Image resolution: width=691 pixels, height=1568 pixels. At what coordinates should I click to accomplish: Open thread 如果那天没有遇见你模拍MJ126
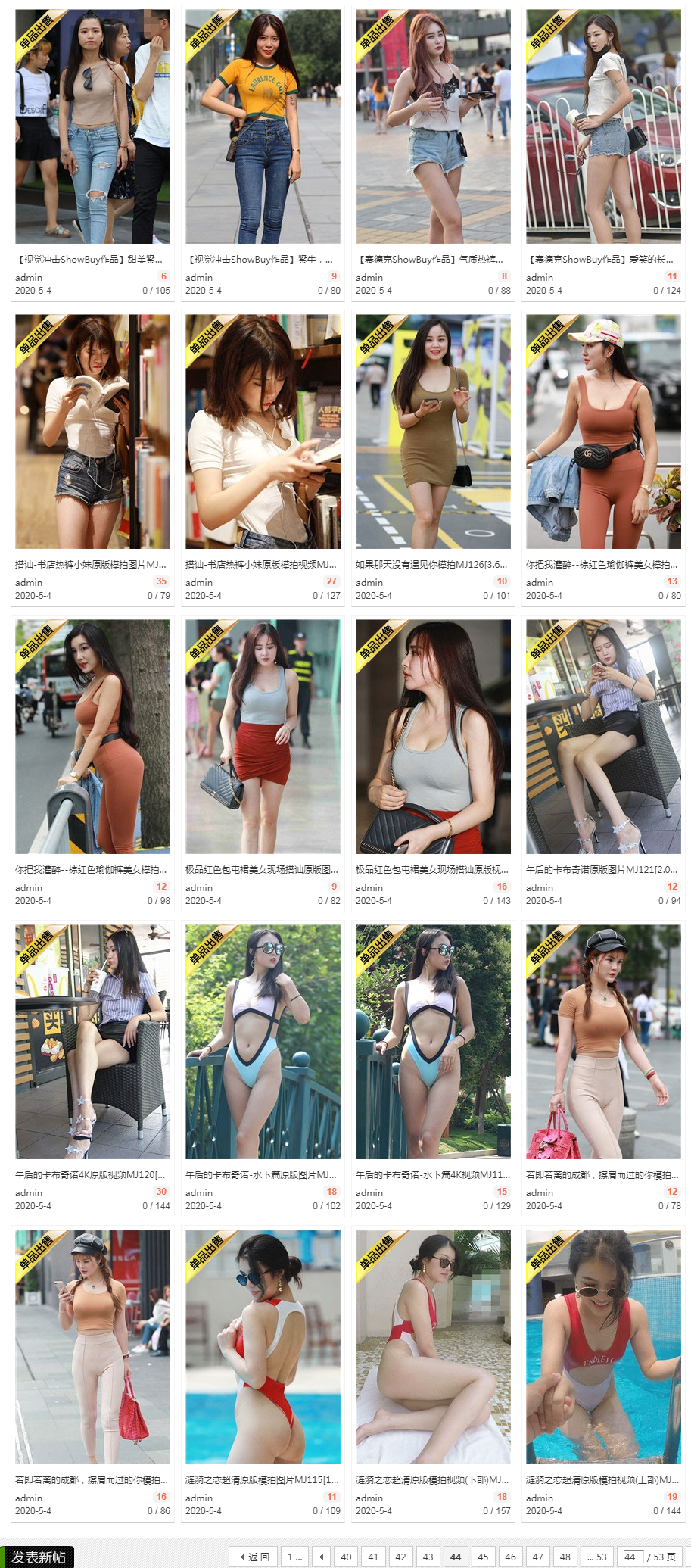tap(431, 564)
